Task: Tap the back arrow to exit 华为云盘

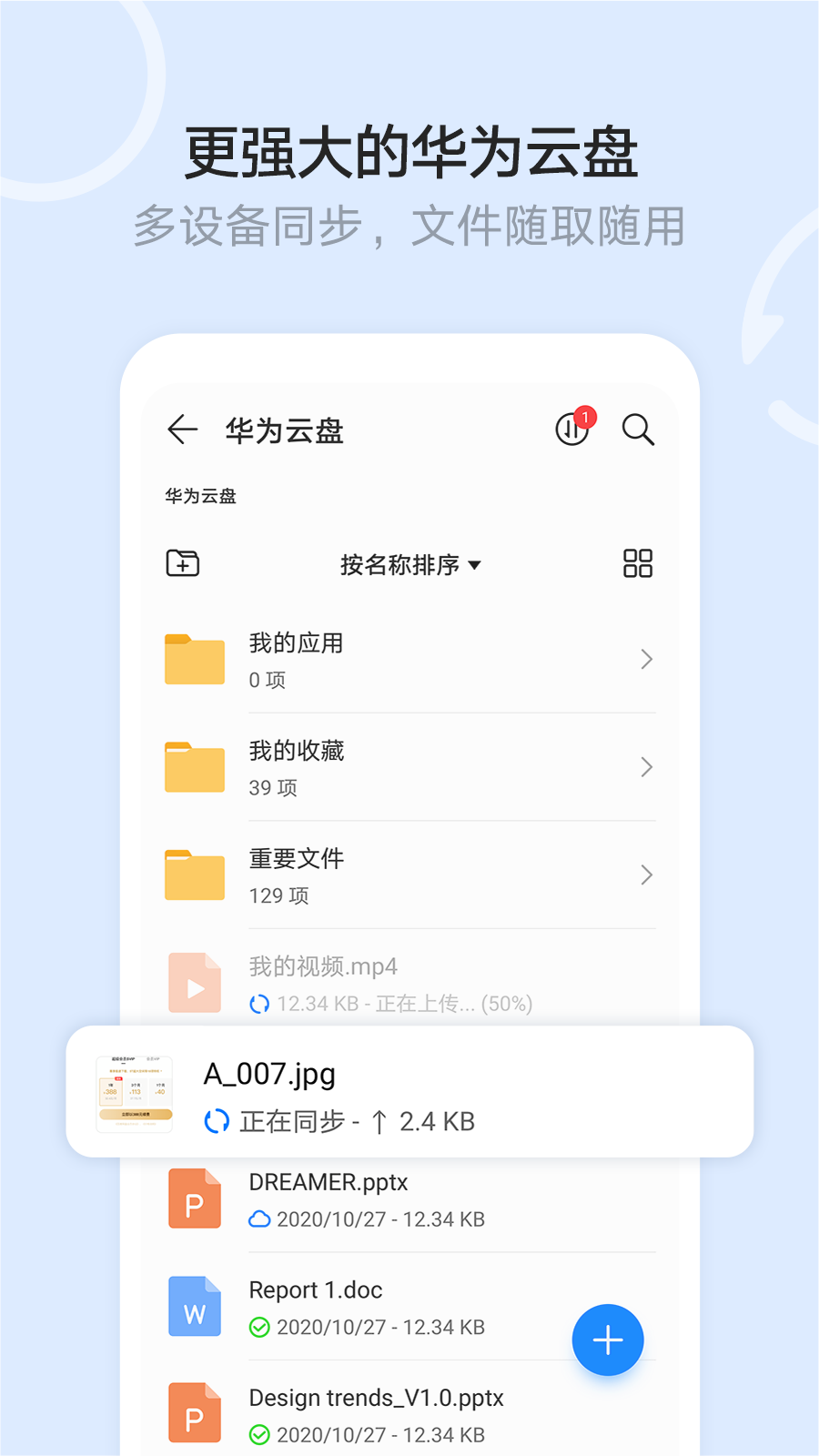Action: point(181,430)
